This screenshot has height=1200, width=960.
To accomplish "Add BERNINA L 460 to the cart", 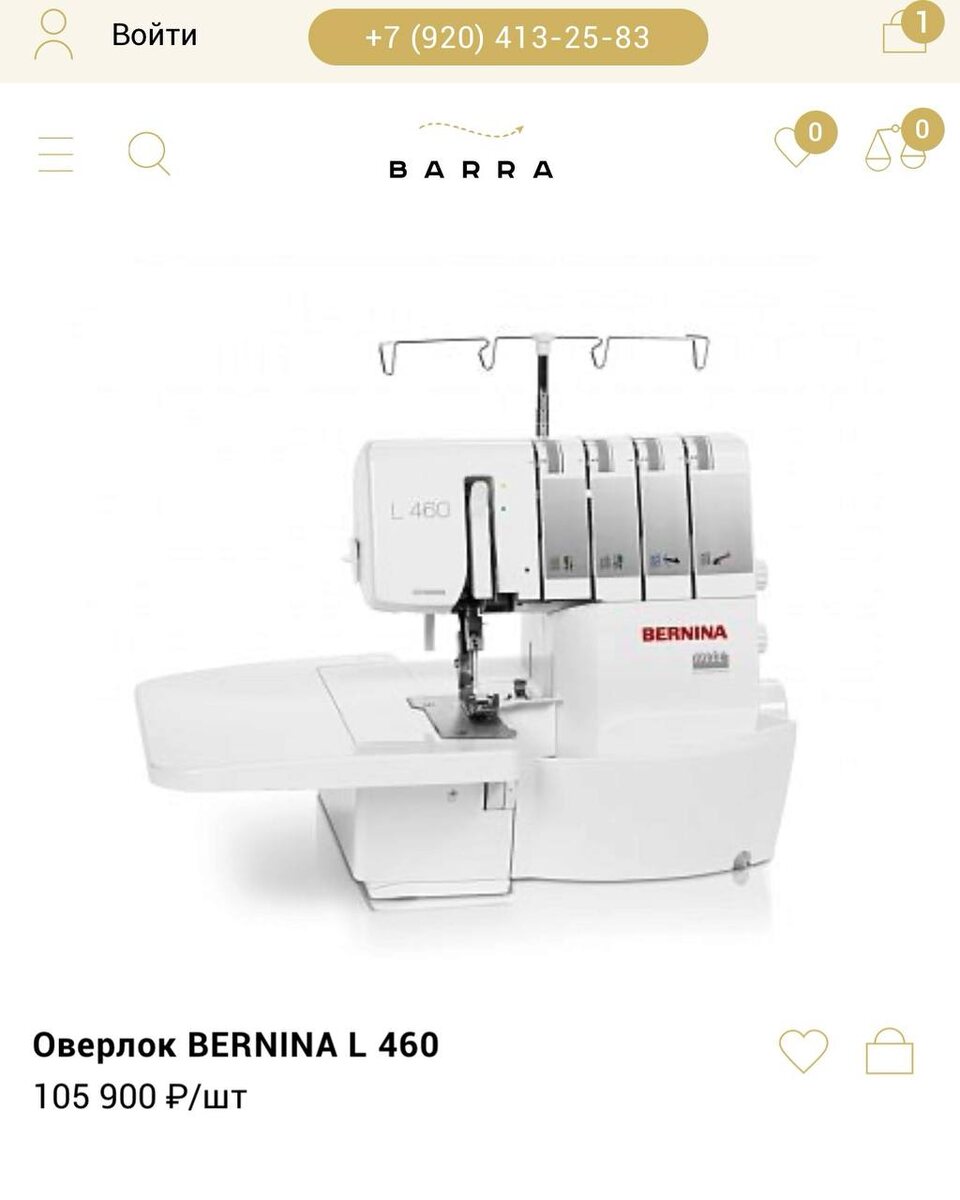I will coord(889,1051).
